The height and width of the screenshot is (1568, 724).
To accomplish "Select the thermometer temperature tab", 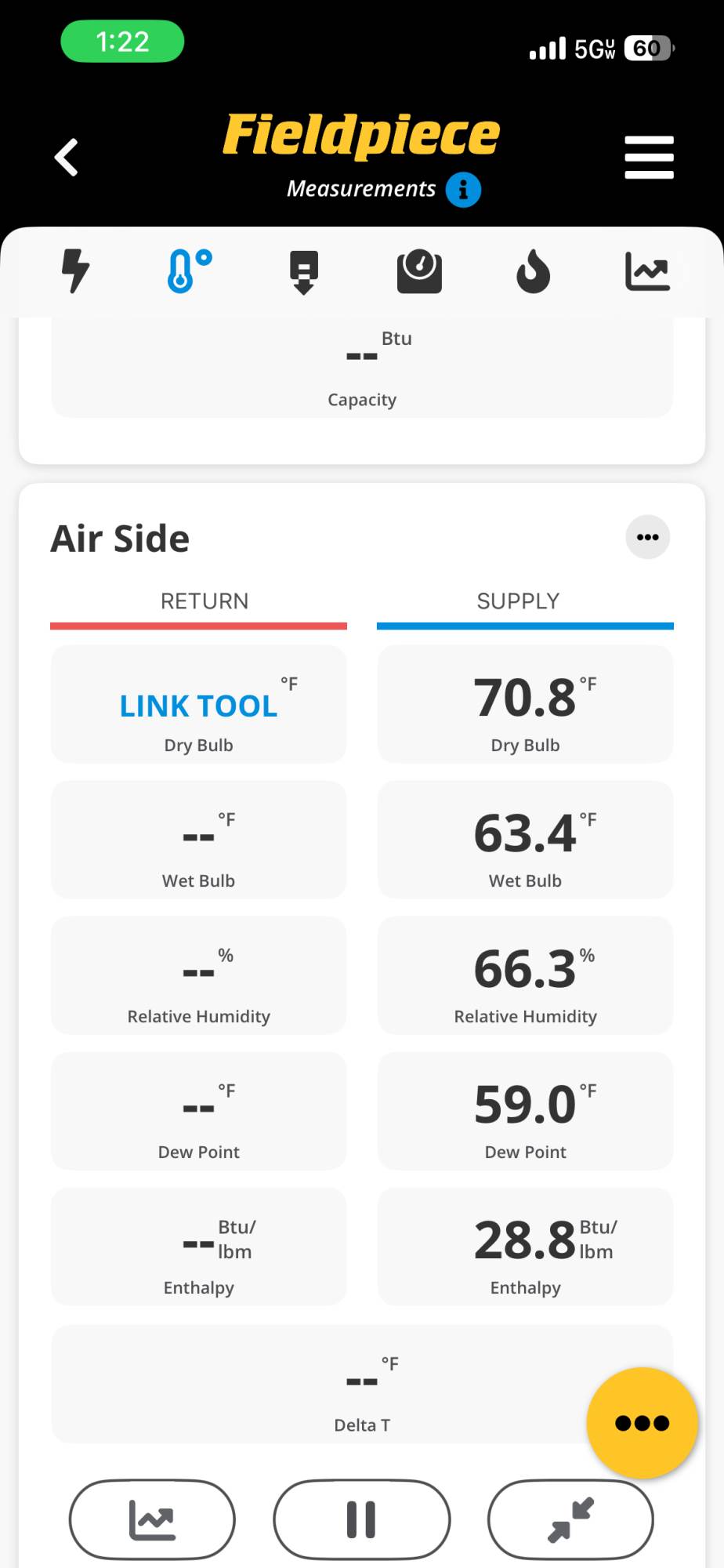I will [189, 271].
